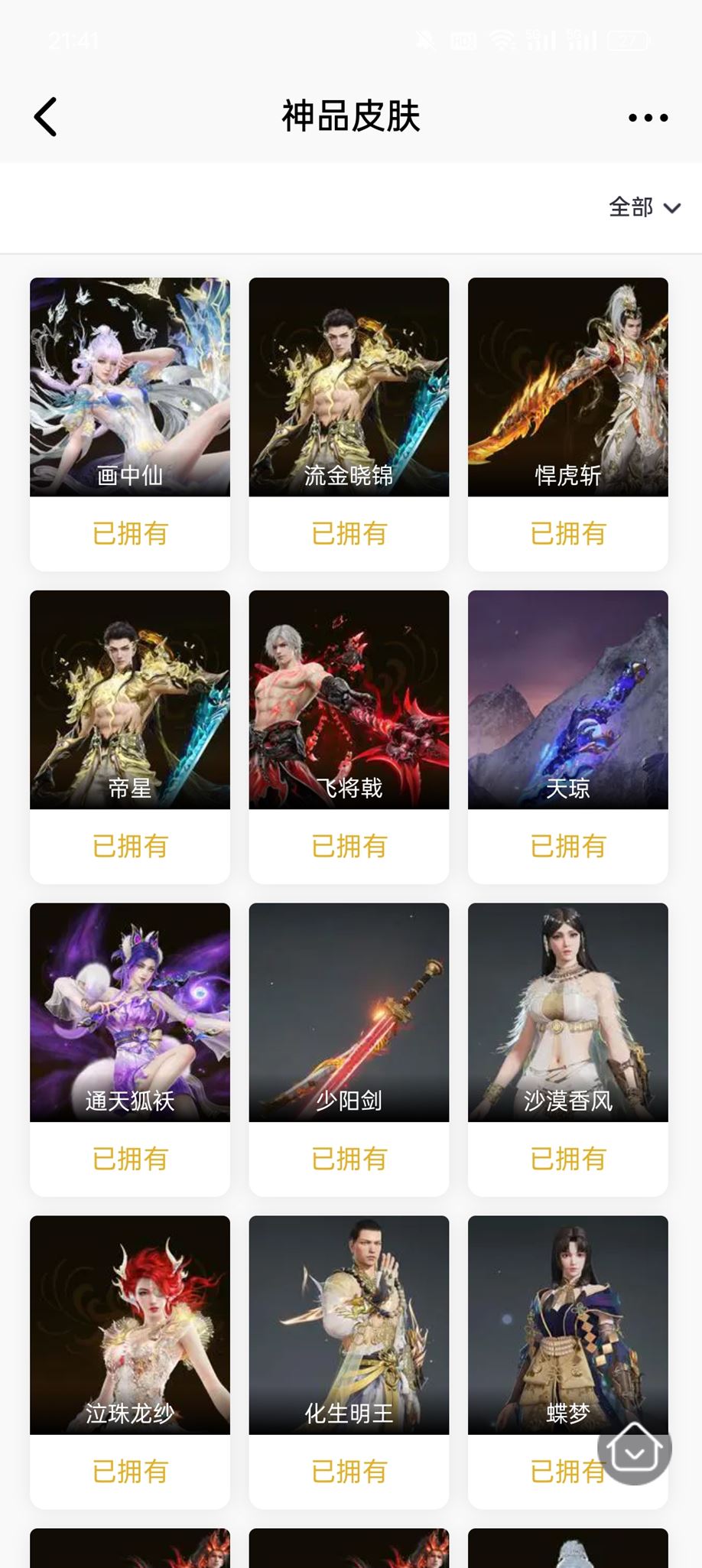Tap the 天琼 skin tile
This screenshot has width=702, height=1568.
[x=568, y=737]
